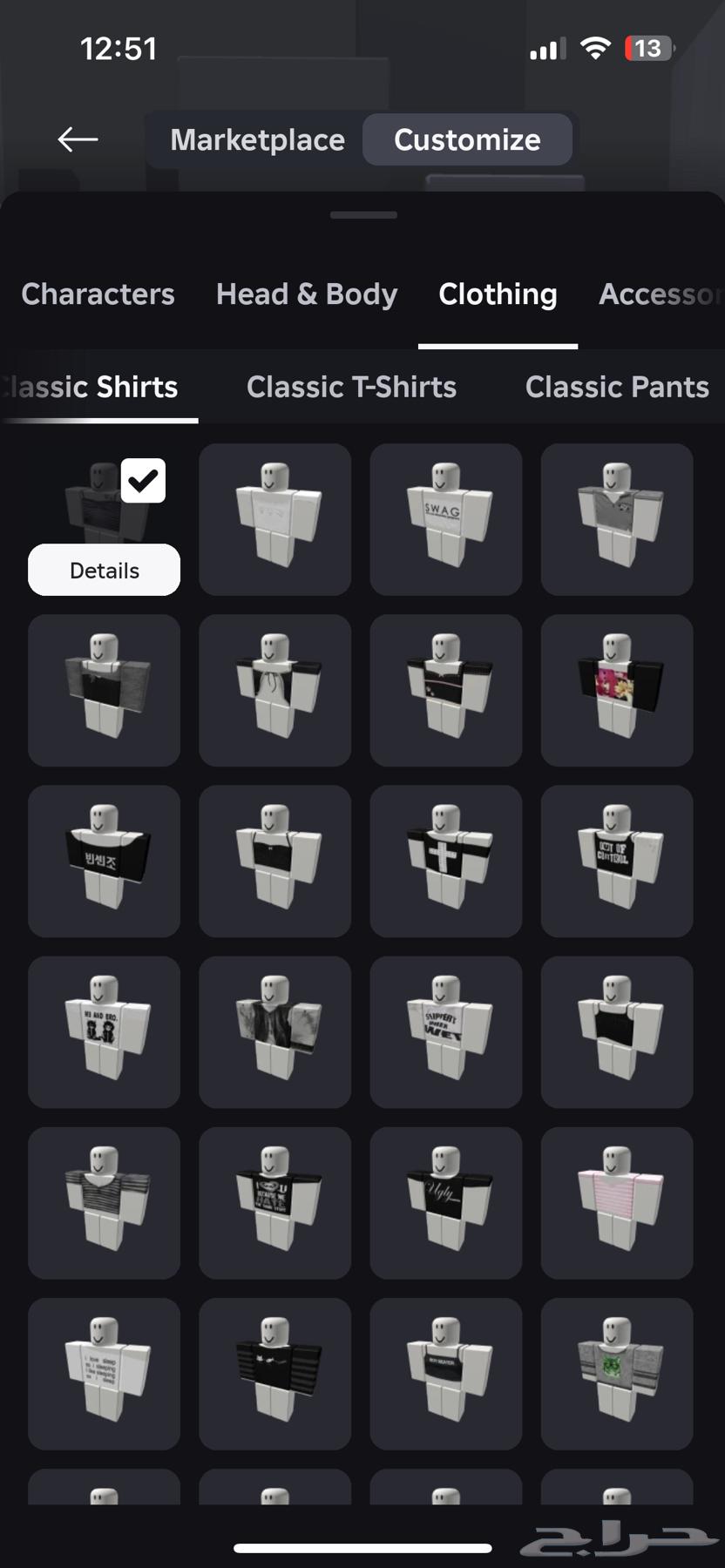Screen dimensions: 725x1568
Task: Equip the white cross shirt
Action: [x=445, y=861]
